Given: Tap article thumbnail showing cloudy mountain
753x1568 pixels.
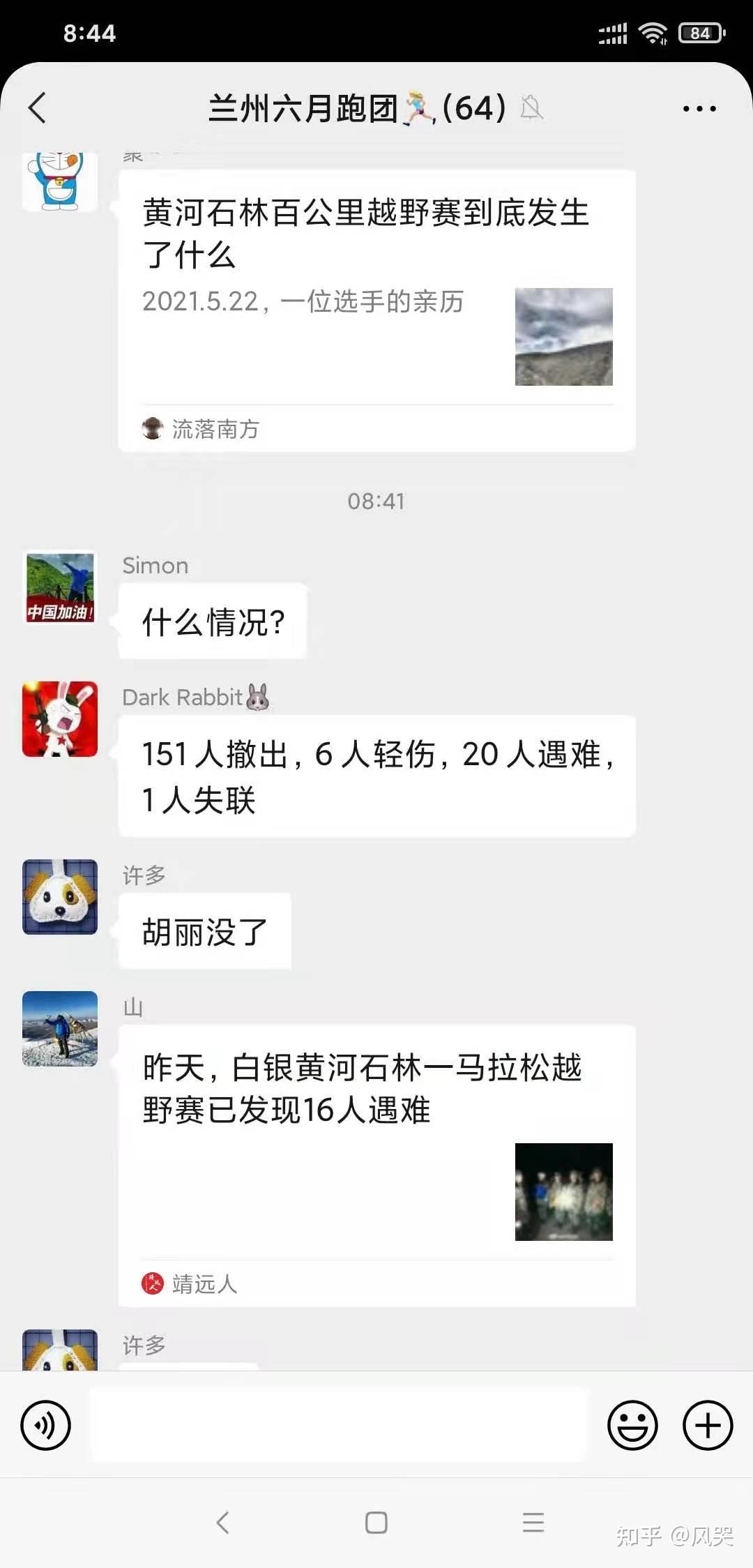Looking at the screenshot, I should [563, 338].
